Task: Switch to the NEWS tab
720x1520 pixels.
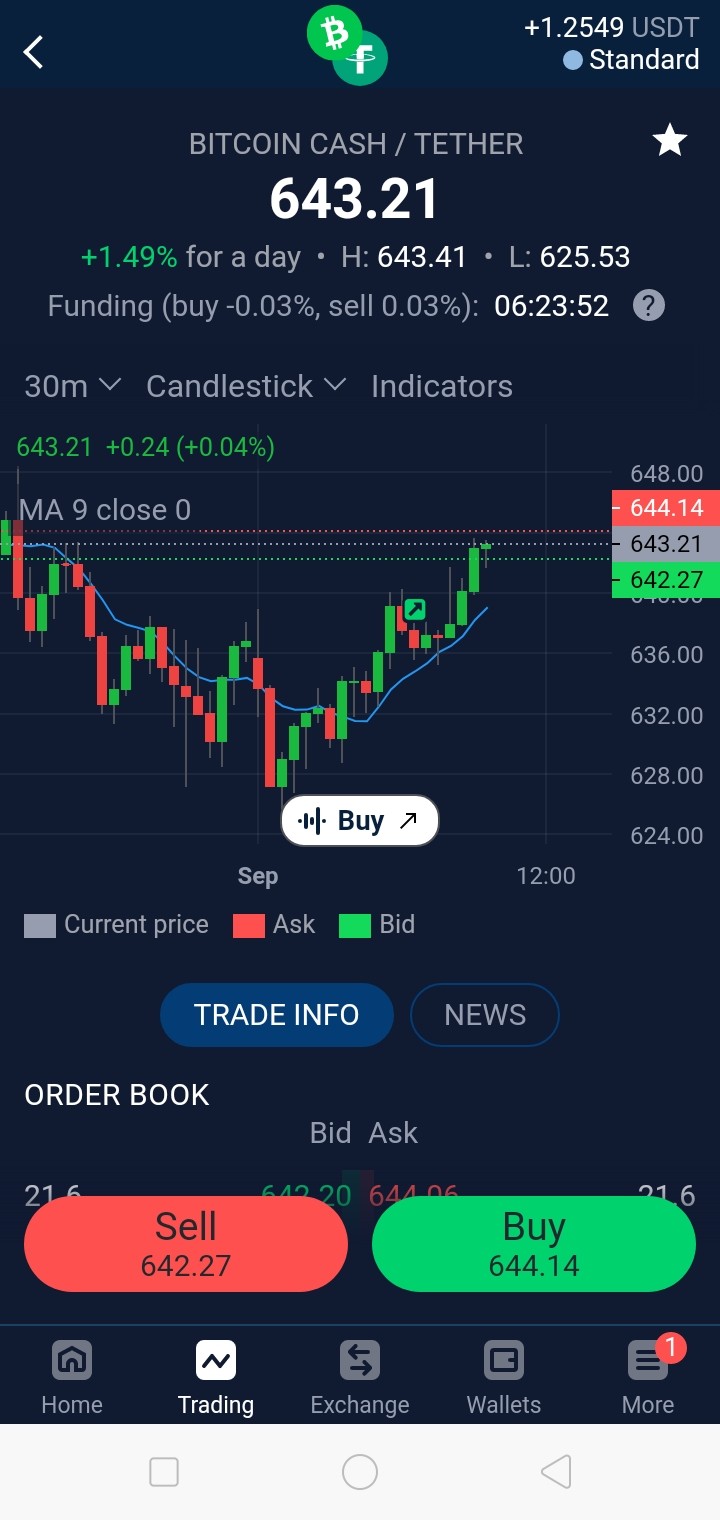Action: click(x=485, y=1015)
